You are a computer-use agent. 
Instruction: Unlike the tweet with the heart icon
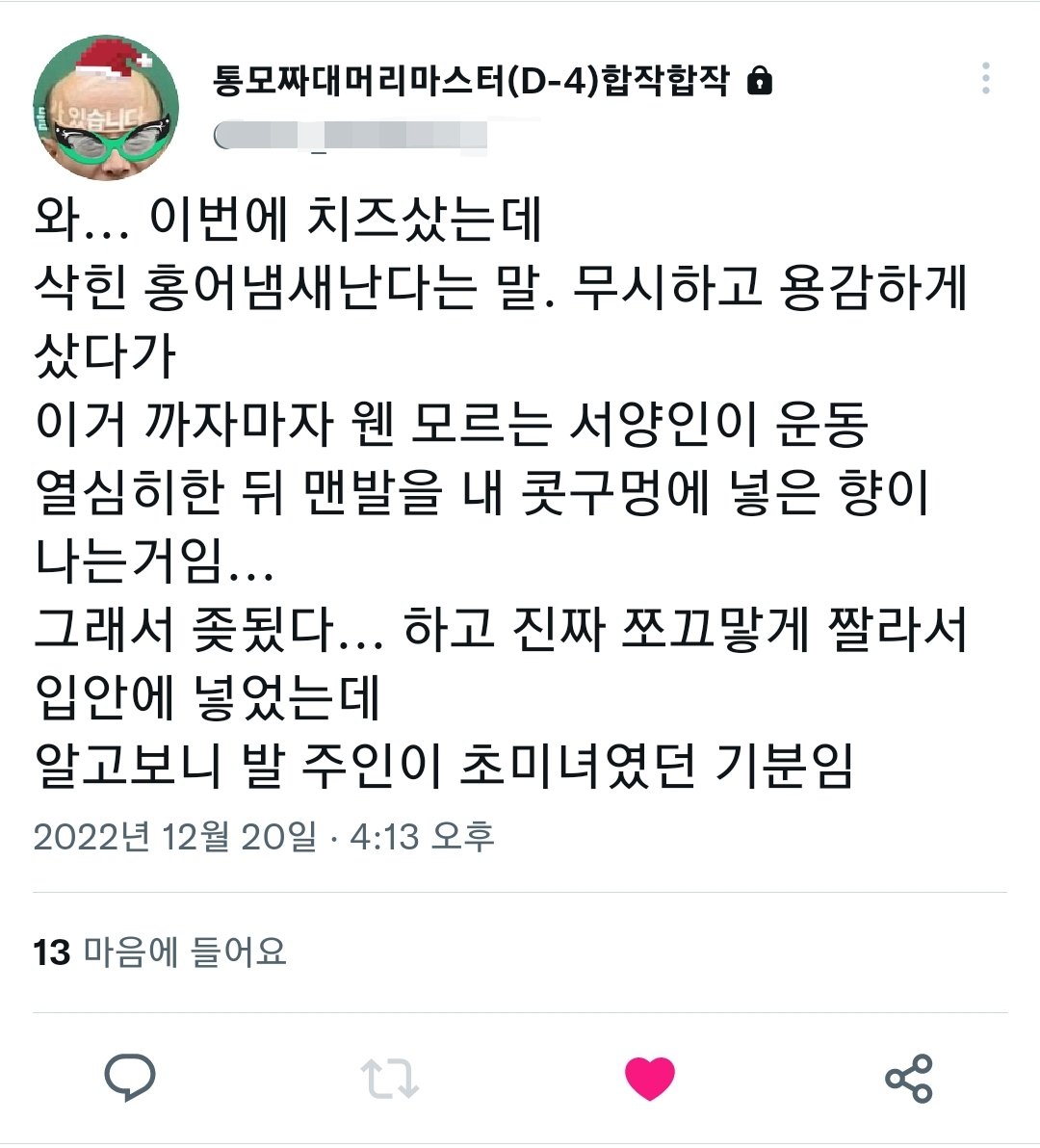[649, 1078]
